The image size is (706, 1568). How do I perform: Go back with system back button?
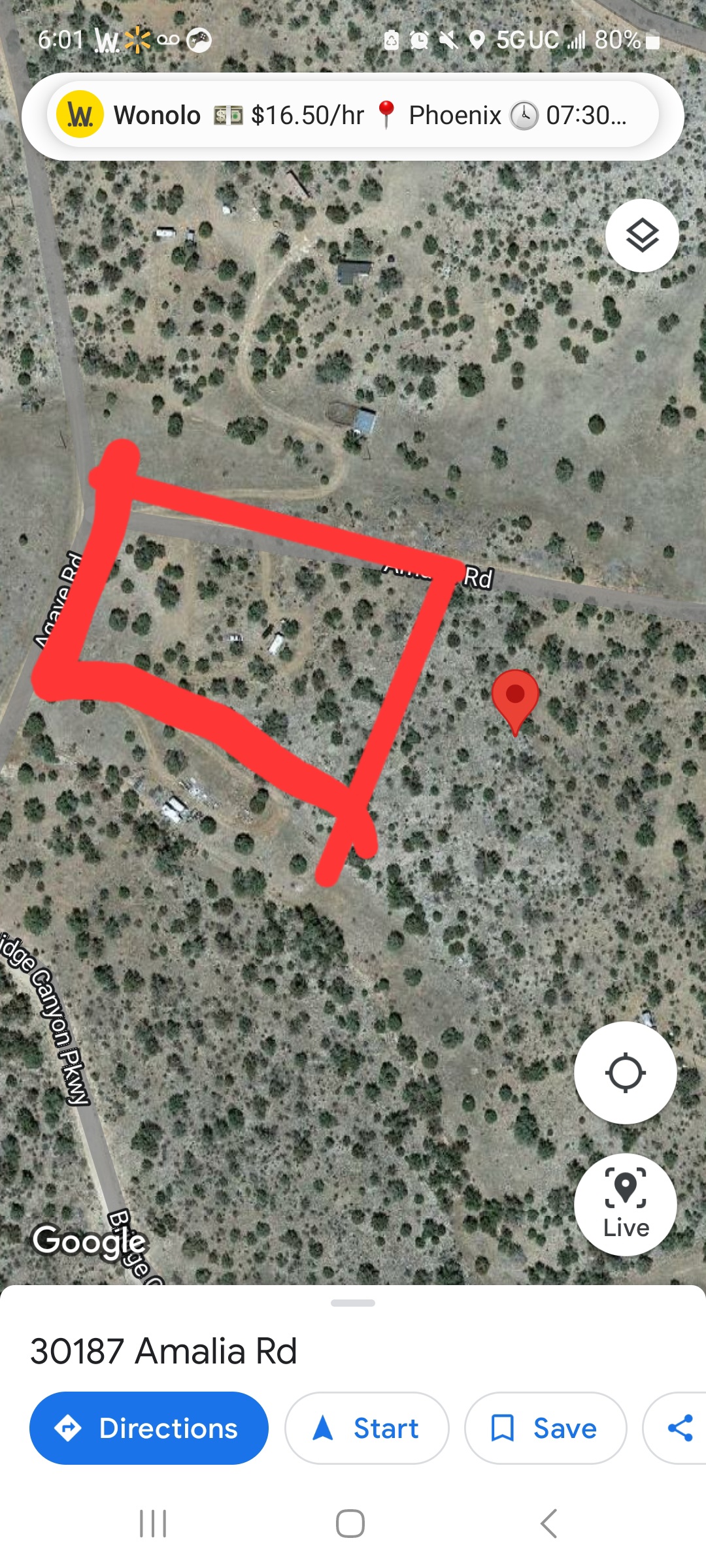point(549,1524)
